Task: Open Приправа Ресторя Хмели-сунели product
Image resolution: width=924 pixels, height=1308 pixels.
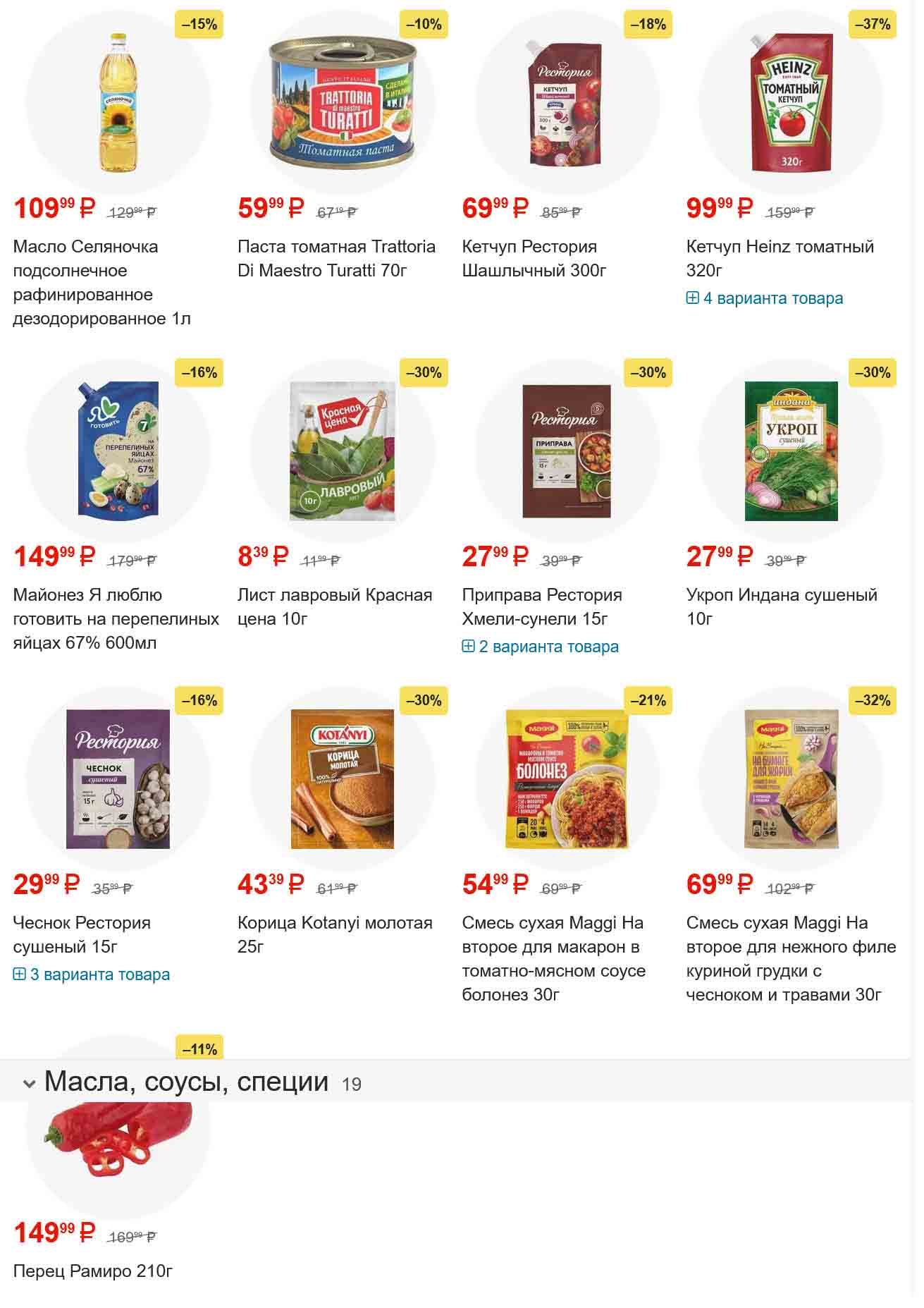Action: click(x=541, y=606)
